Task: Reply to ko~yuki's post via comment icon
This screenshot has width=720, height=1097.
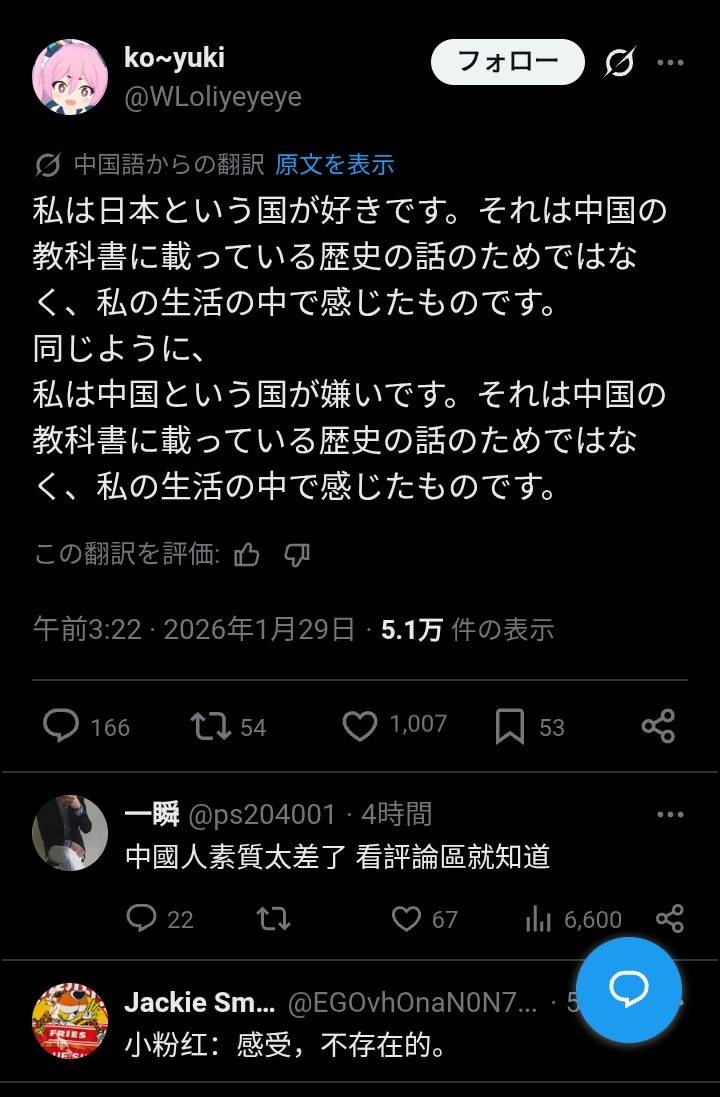Action: point(61,726)
